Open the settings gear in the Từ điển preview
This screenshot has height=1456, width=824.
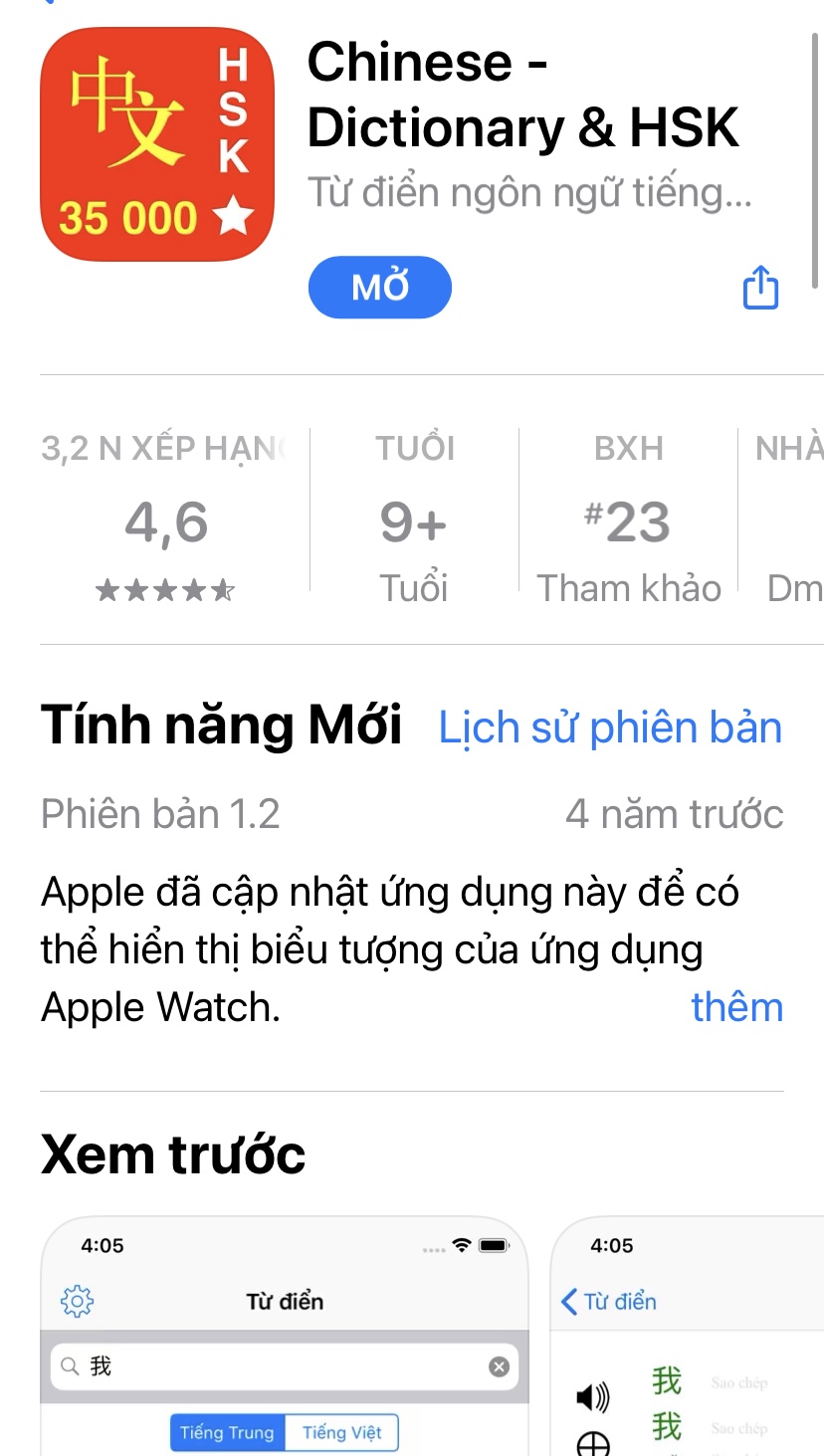(x=78, y=1300)
